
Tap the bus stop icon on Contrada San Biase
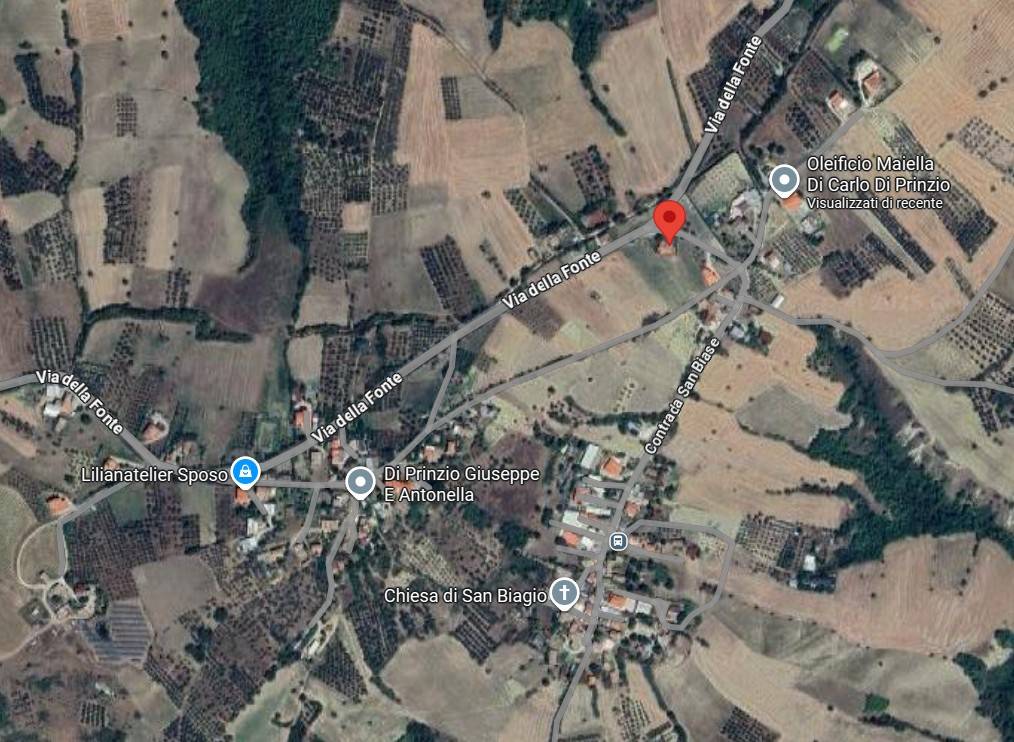[618, 542]
